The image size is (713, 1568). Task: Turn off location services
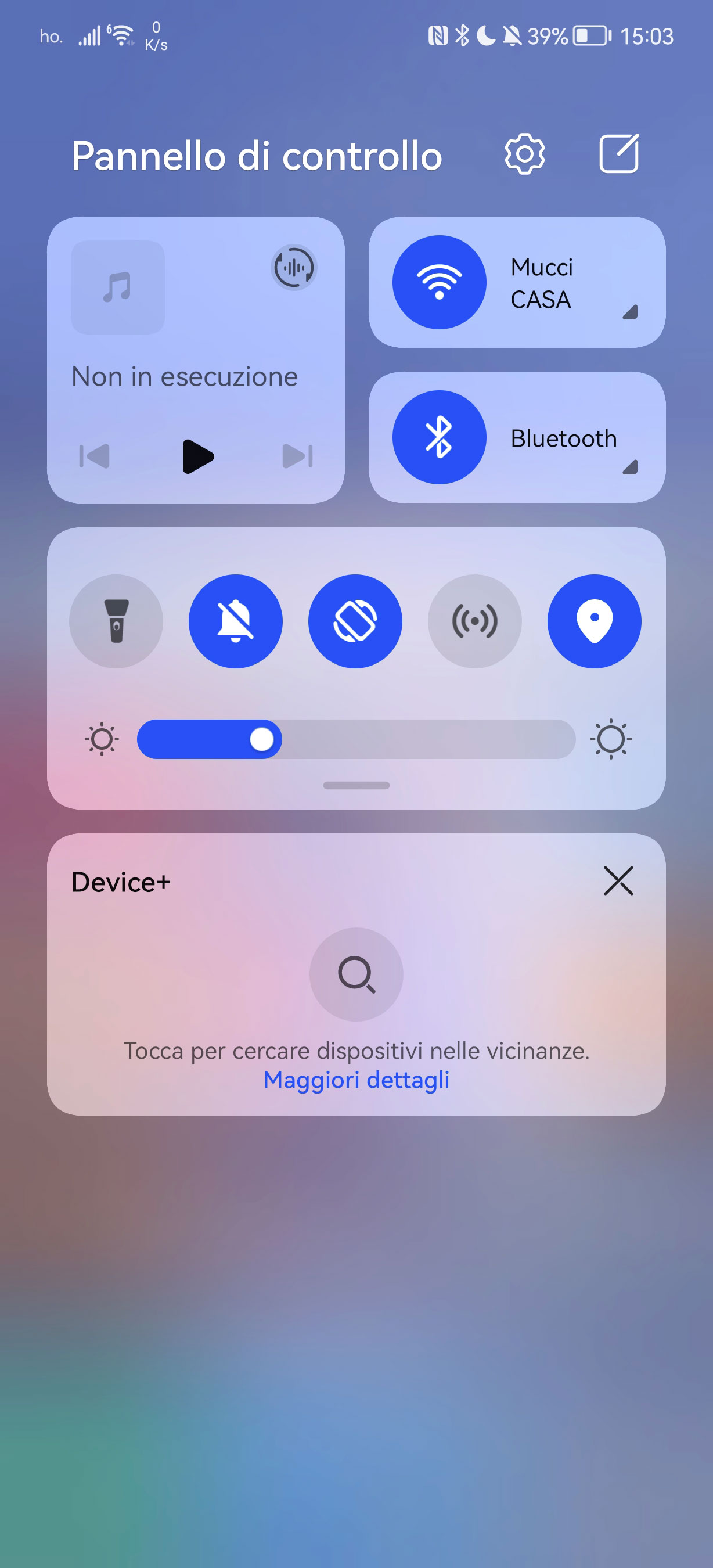pos(595,621)
